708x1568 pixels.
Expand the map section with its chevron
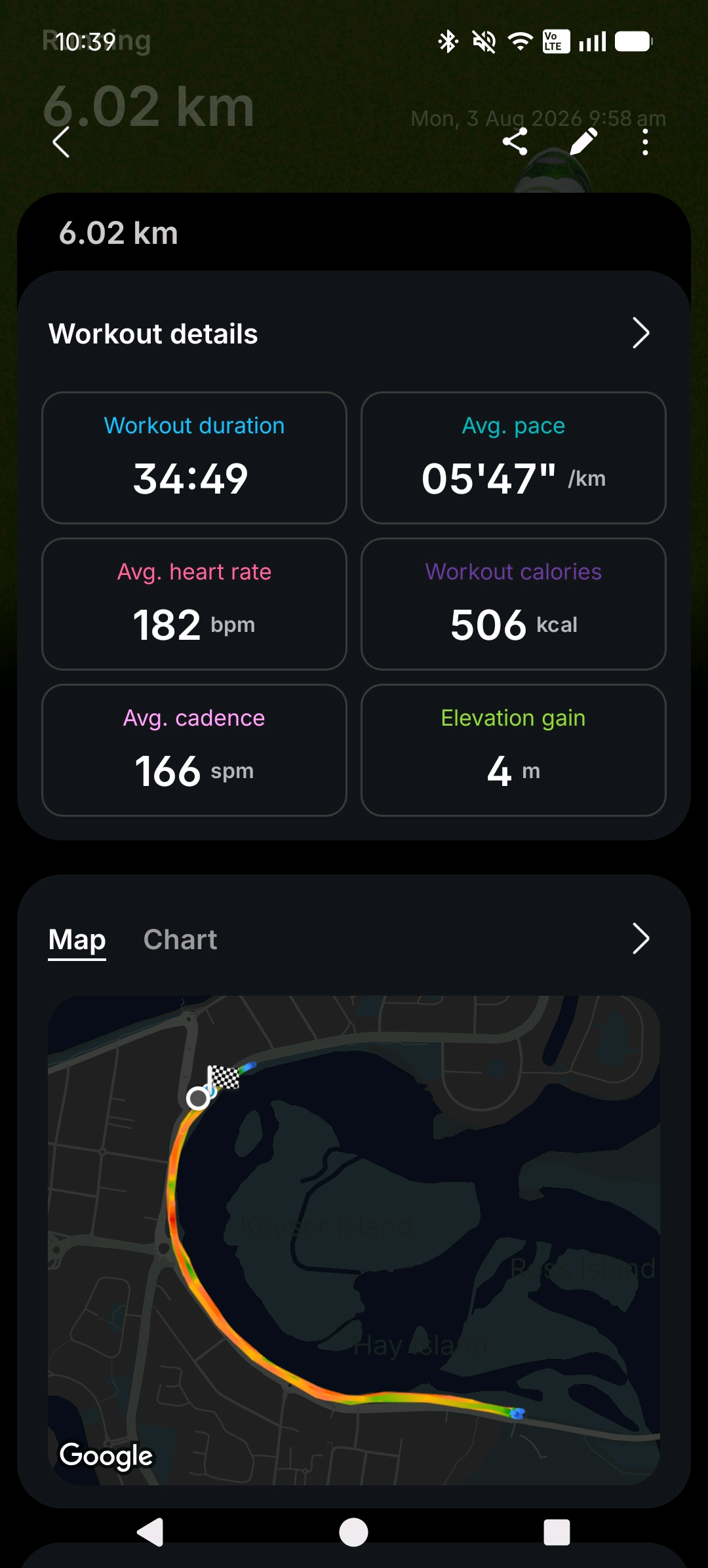tap(640, 939)
